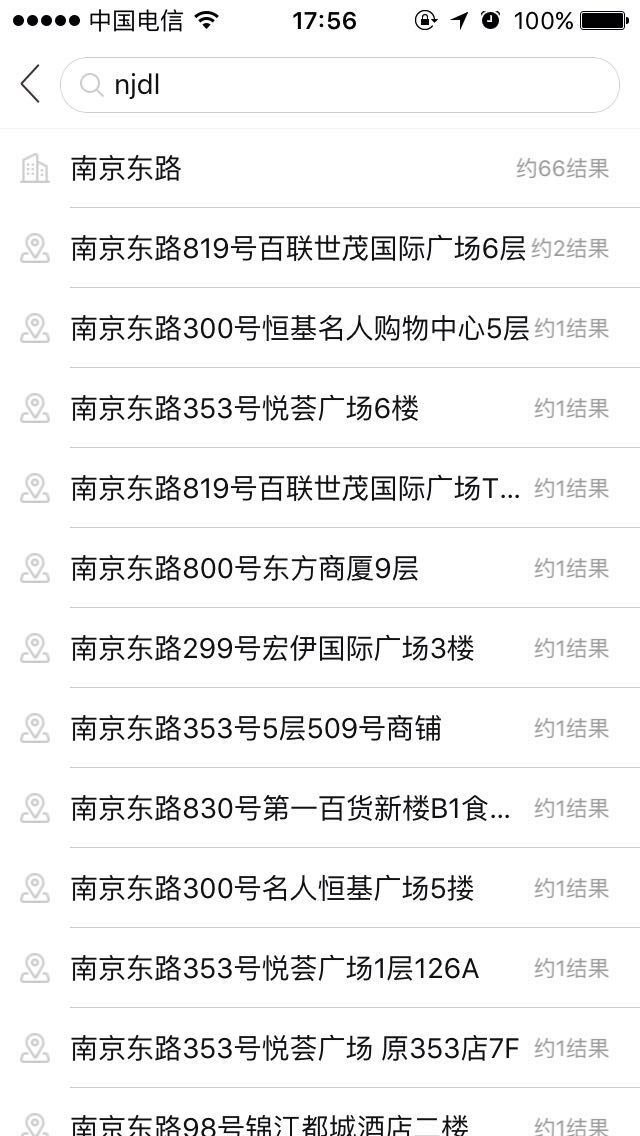Image resolution: width=640 pixels, height=1136 pixels.
Task: Go back using the back arrow
Action: 30,85
